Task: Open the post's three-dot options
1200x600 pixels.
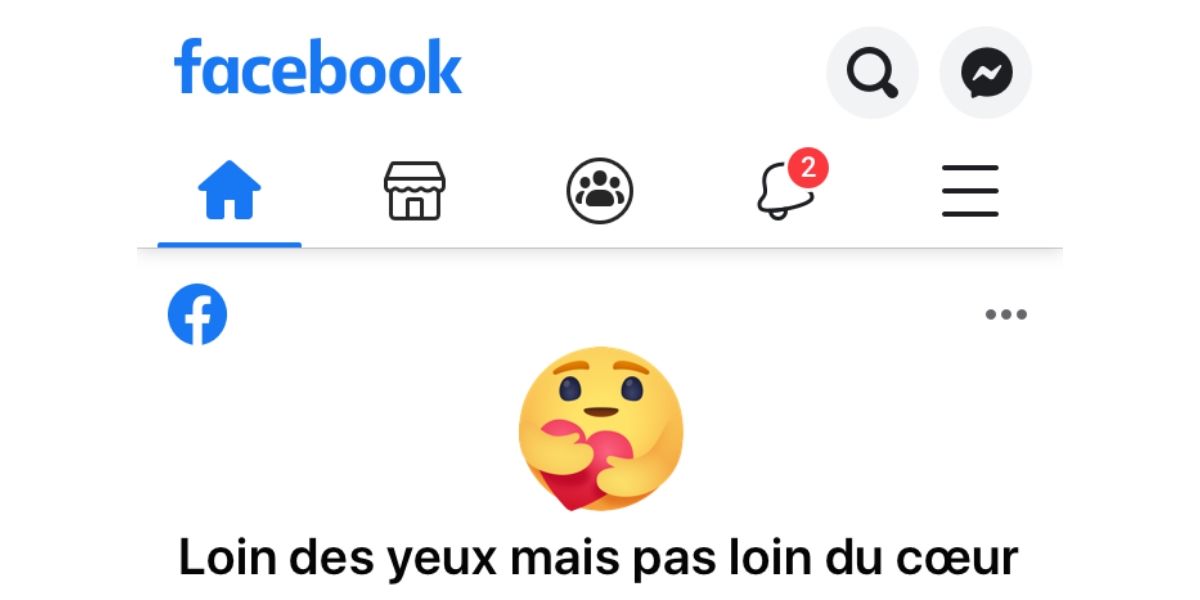Action: coord(1005,315)
